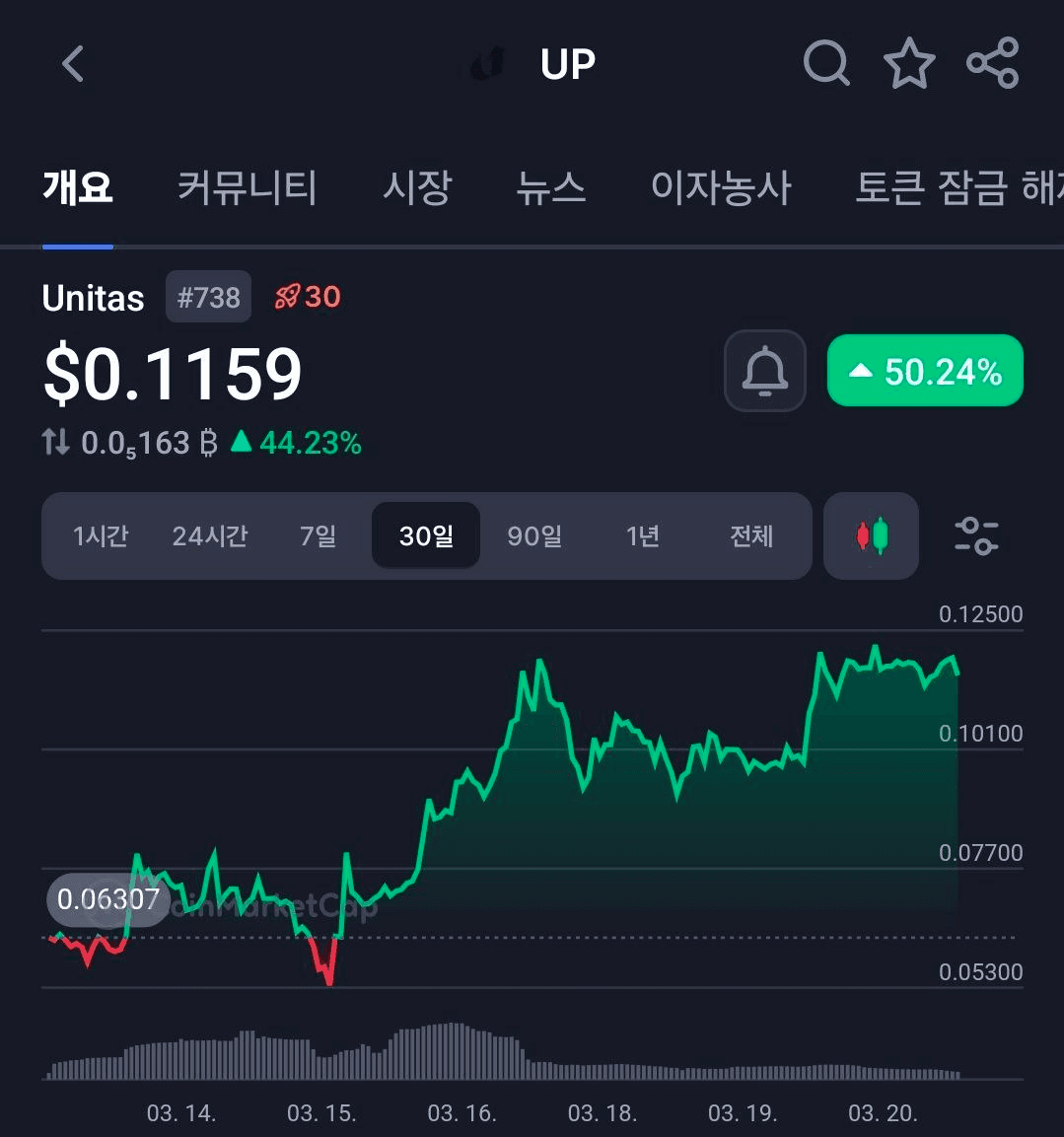
Task: Open the search magnifier icon
Action: coord(826,64)
